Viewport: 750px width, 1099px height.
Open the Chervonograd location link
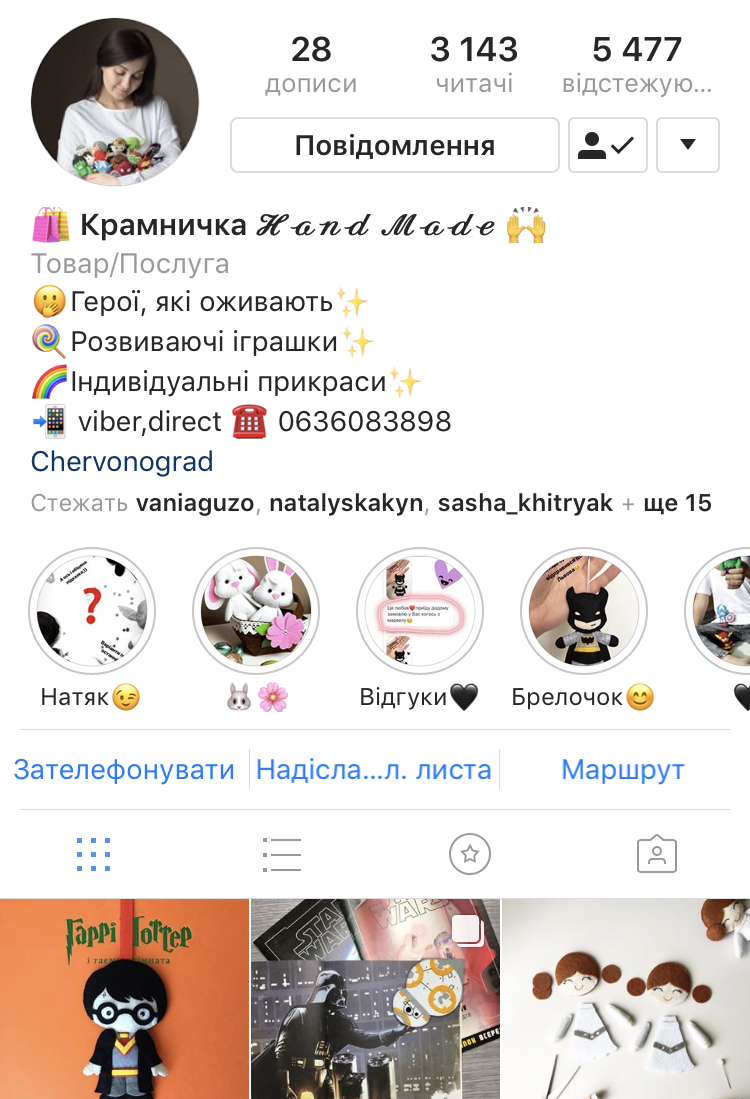pos(122,461)
